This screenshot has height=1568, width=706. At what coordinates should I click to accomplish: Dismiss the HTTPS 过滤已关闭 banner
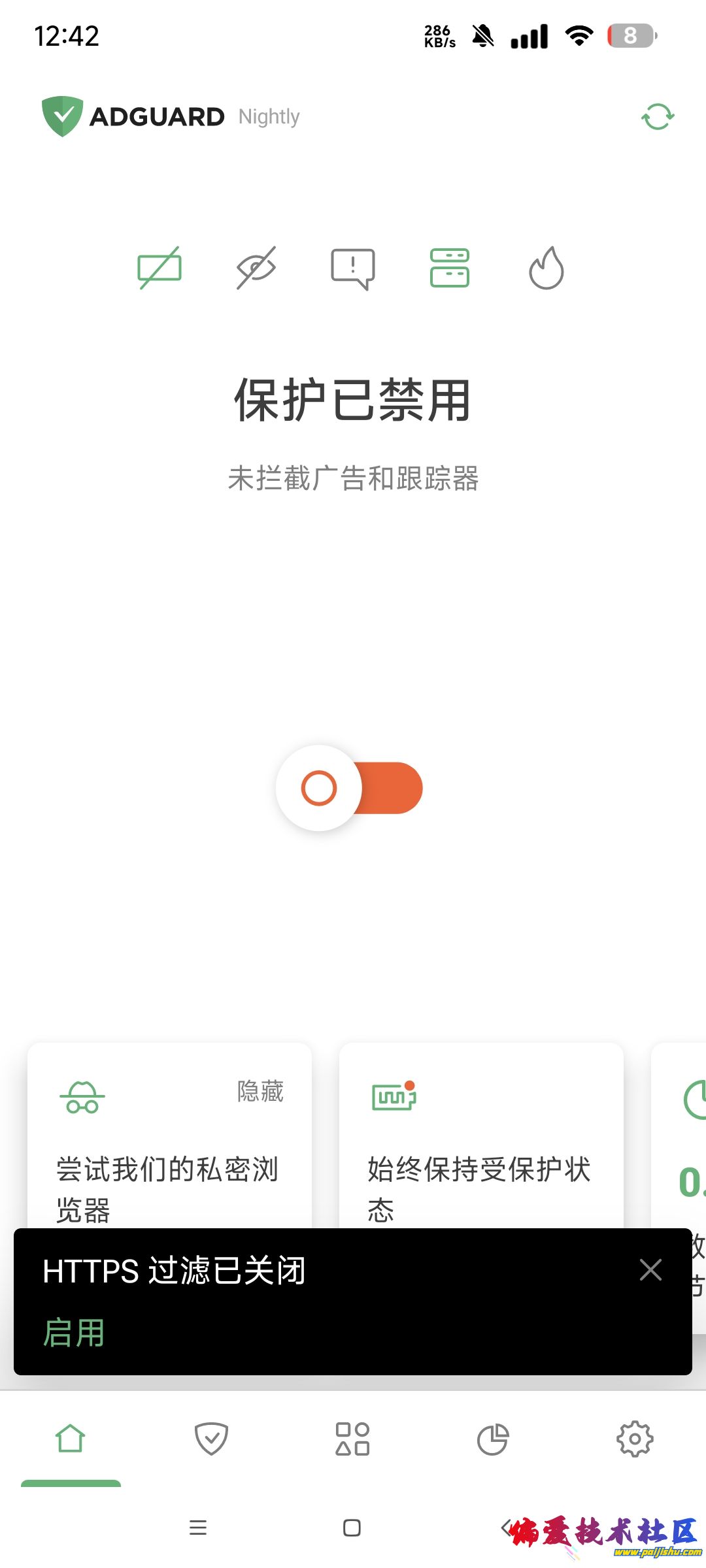click(x=650, y=1270)
